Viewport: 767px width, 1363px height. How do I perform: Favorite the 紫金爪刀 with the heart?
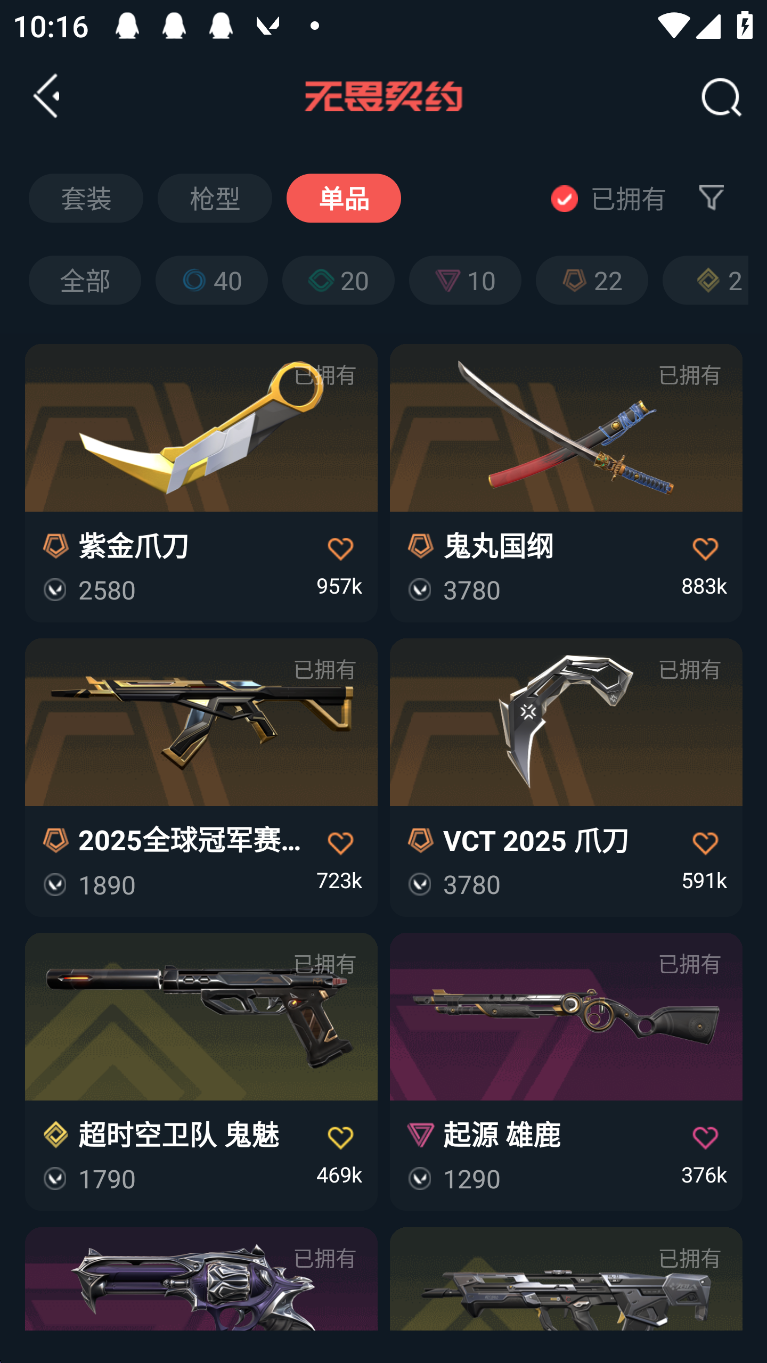pyautogui.click(x=340, y=548)
